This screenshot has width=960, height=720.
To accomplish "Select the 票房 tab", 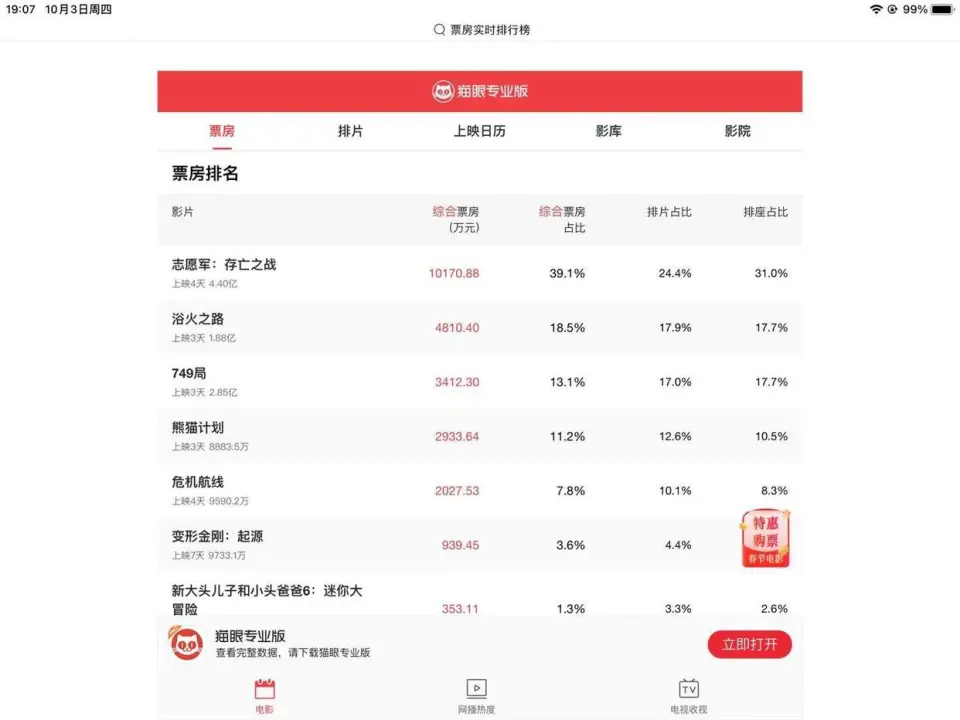I will click(x=222, y=131).
